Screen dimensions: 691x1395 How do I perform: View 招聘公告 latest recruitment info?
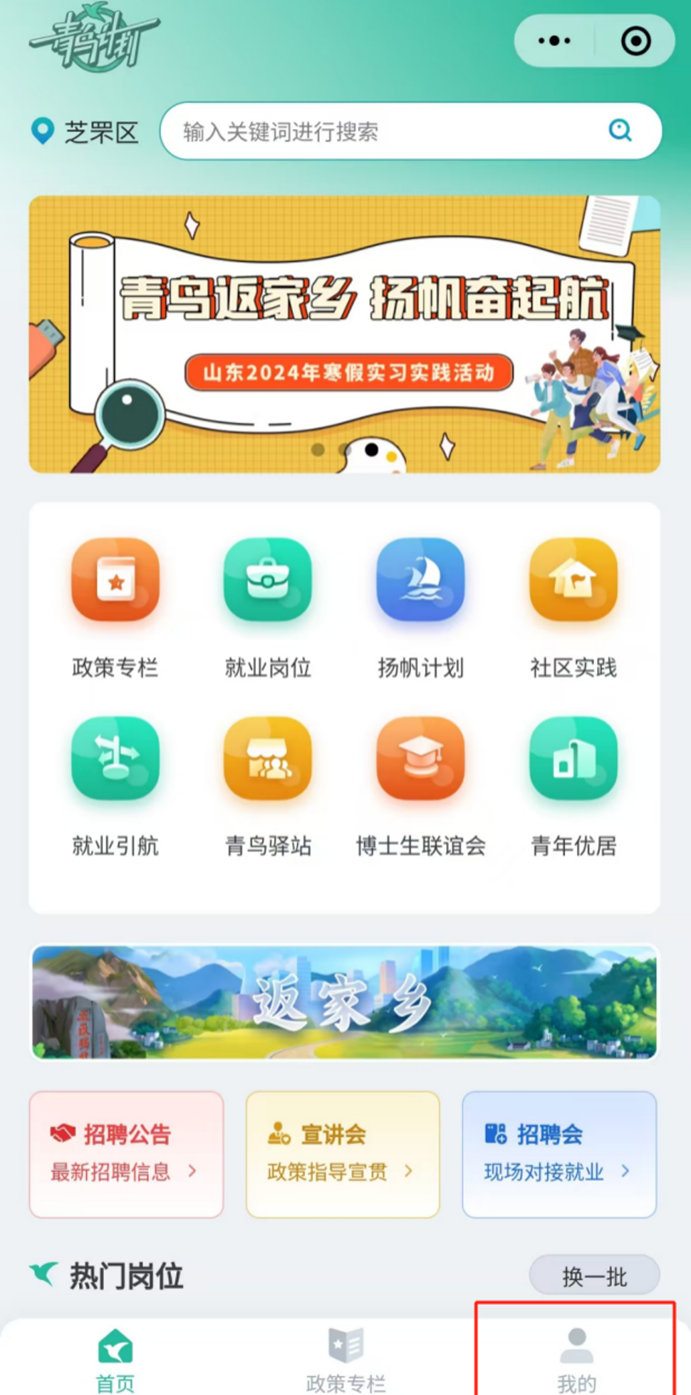click(126, 1154)
